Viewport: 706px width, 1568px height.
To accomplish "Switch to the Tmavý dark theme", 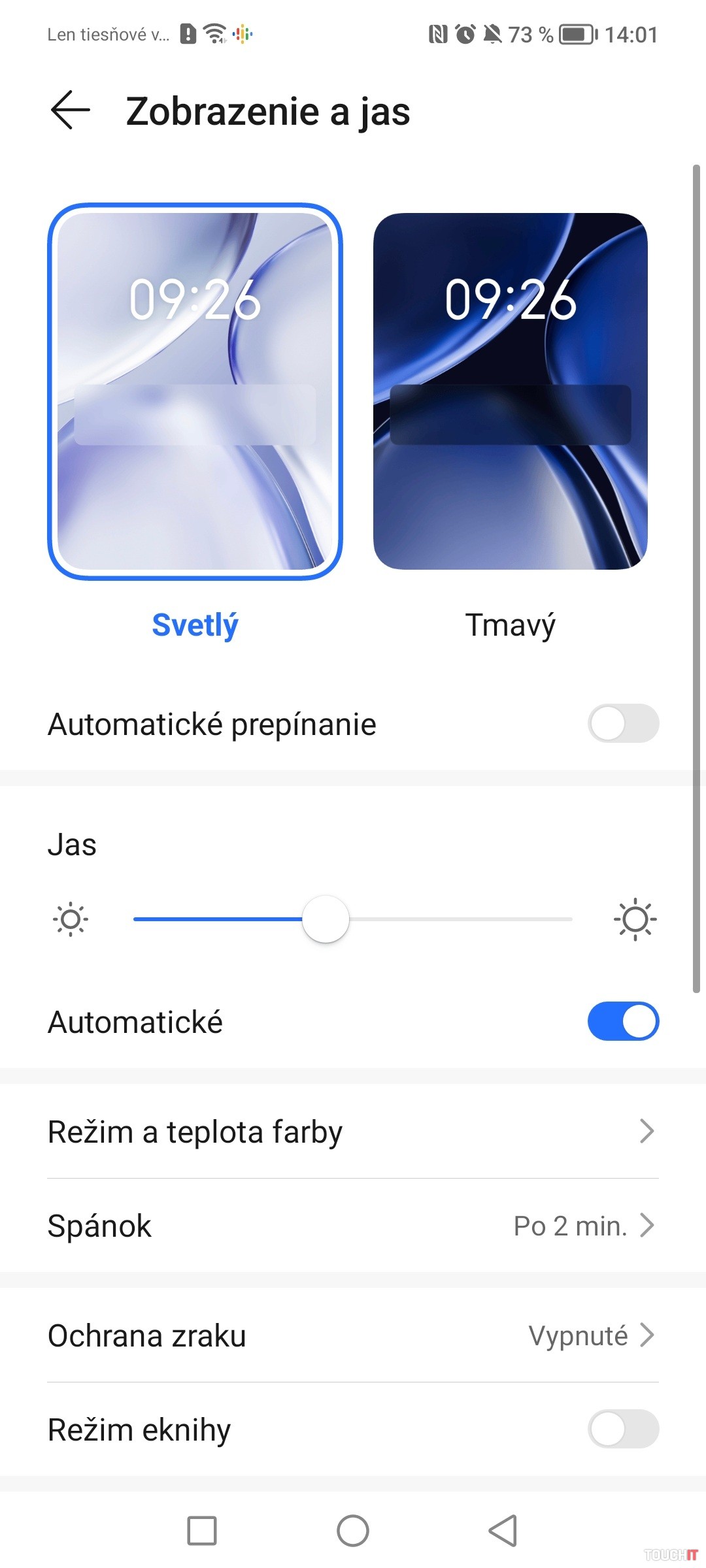I will click(x=510, y=391).
